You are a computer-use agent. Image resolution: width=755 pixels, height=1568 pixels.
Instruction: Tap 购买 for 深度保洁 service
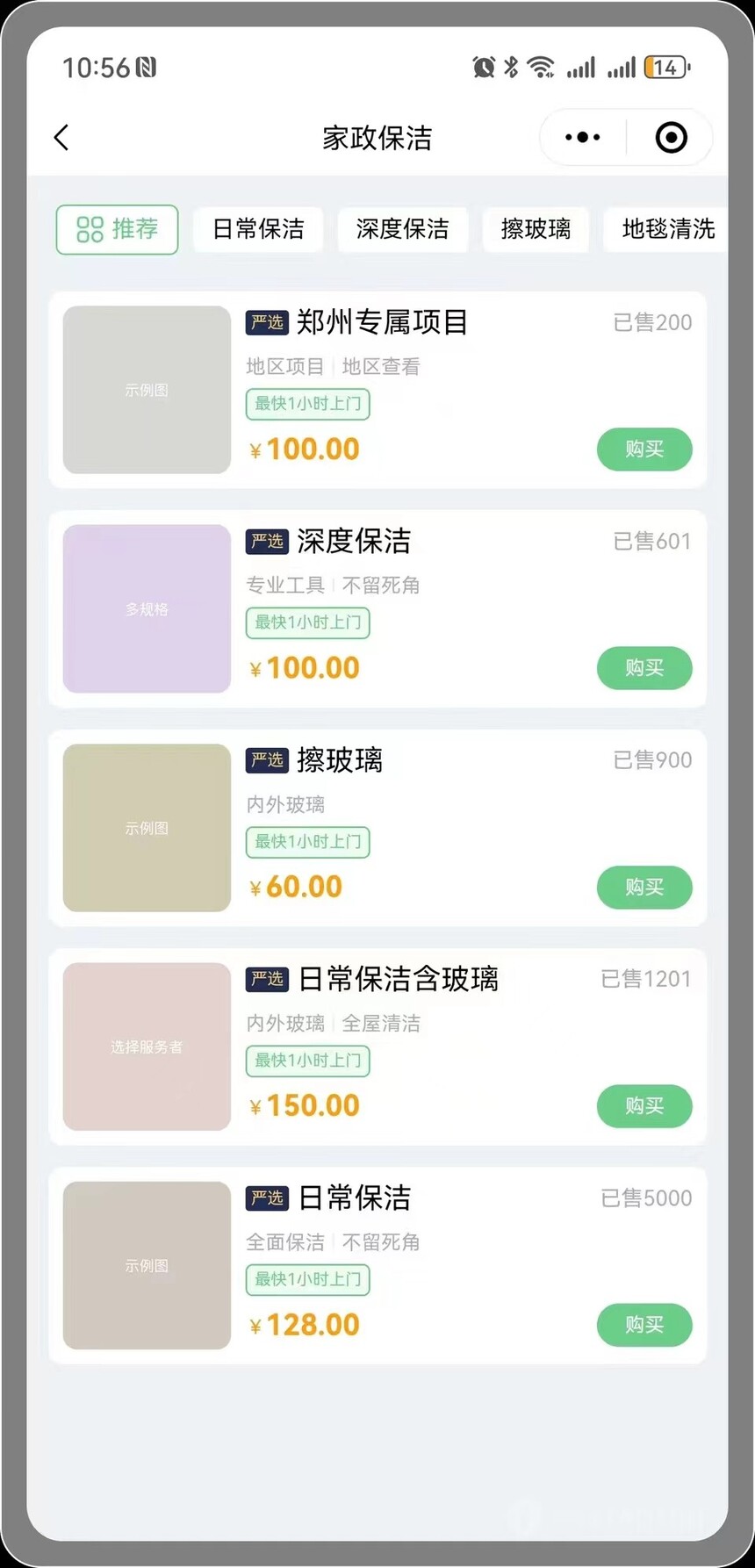(x=644, y=668)
